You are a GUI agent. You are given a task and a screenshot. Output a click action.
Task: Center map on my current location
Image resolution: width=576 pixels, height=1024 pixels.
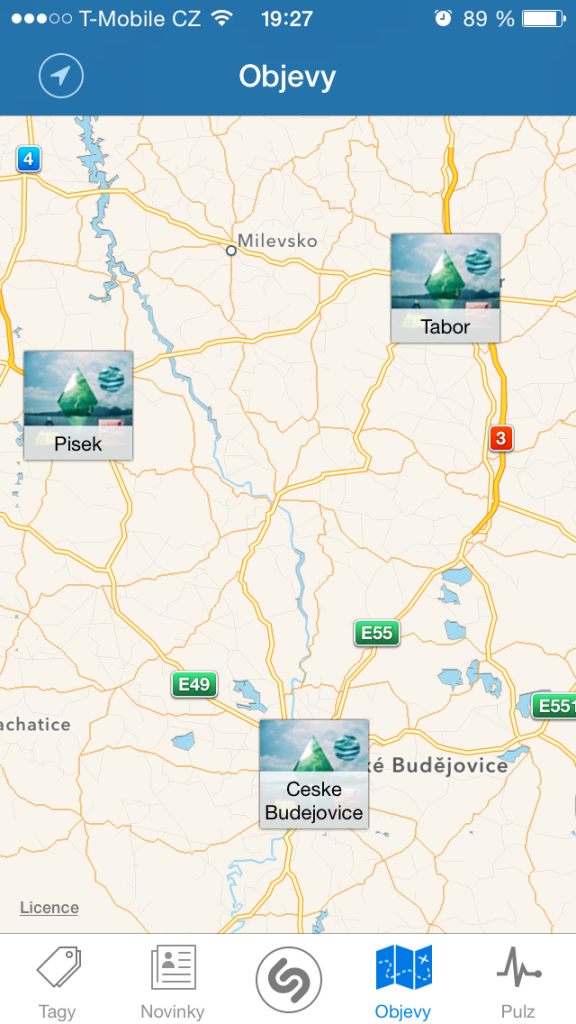61,76
